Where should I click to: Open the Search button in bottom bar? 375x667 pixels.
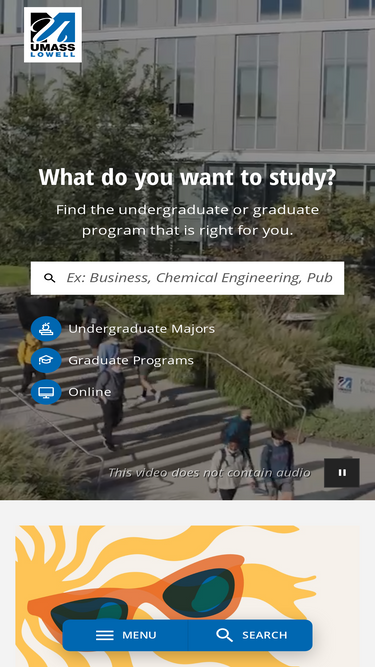(x=250, y=635)
